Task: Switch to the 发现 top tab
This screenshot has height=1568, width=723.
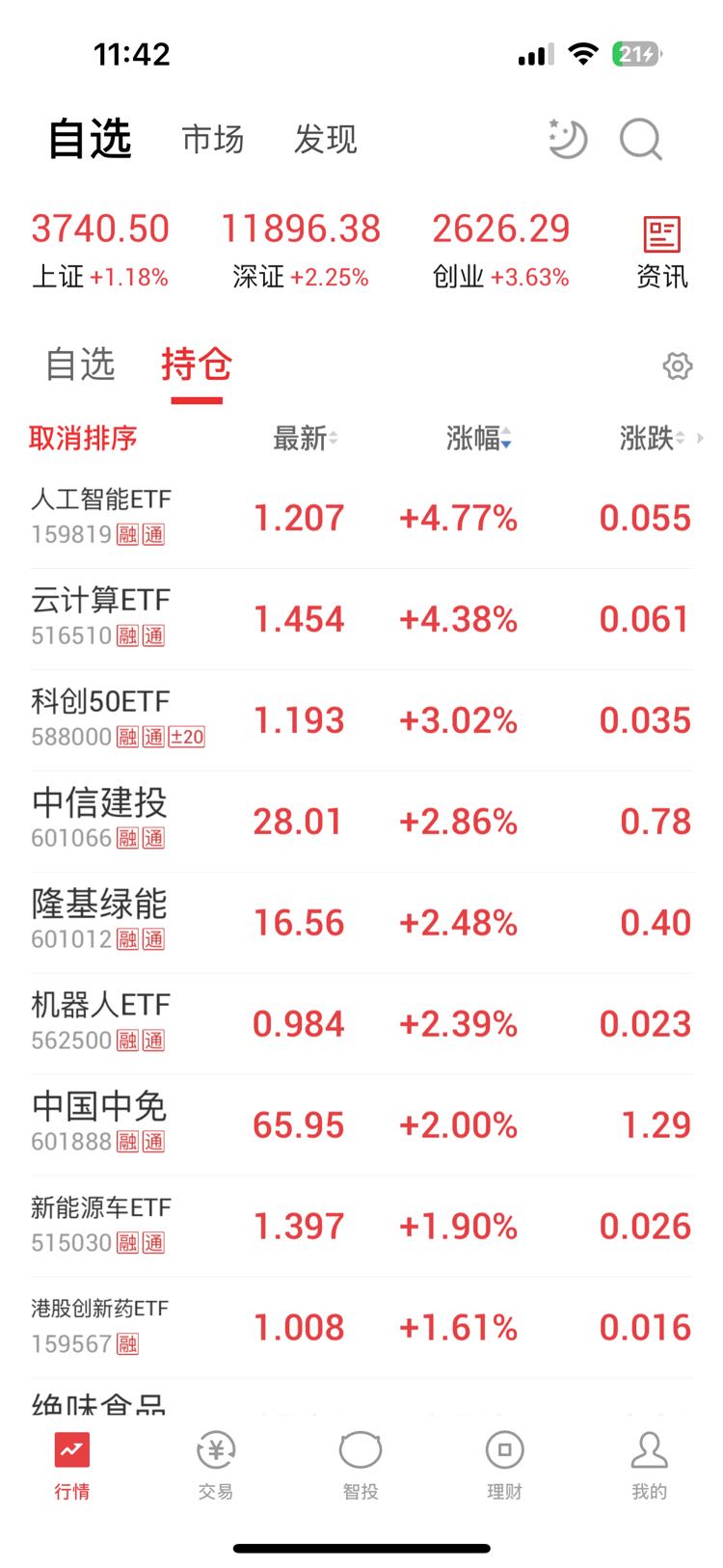Action: [326, 140]
